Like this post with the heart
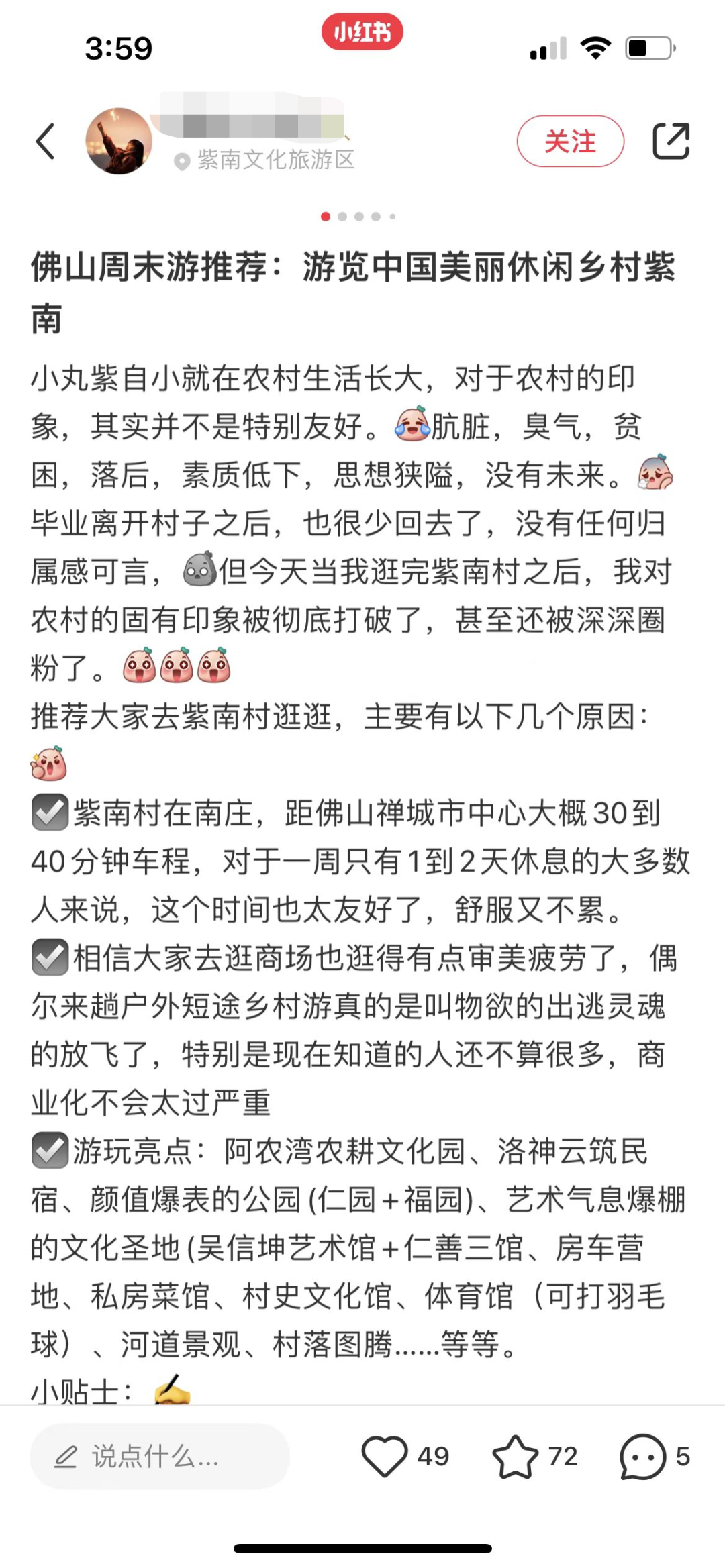This screenshot has height=1568, width=725. (385, 1456)
